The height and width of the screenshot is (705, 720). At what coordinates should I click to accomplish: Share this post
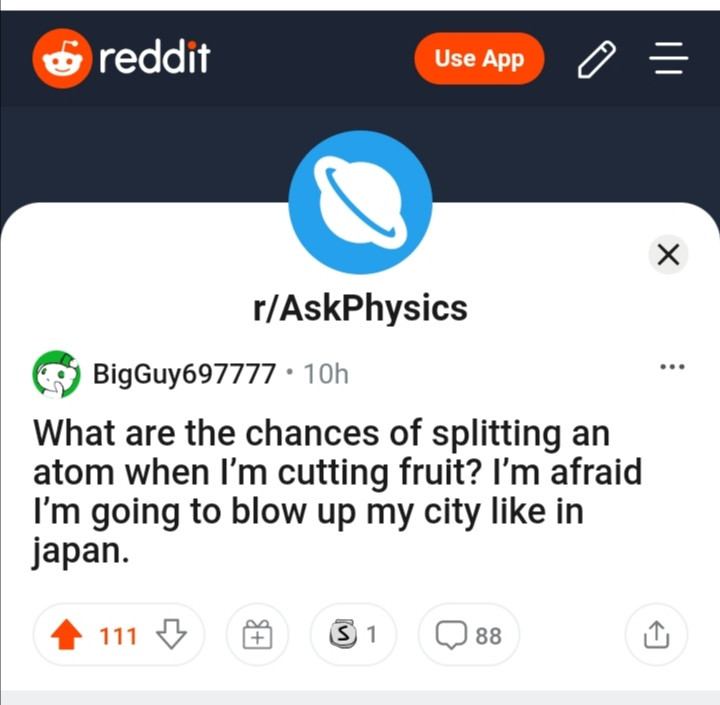coord(656,634)
